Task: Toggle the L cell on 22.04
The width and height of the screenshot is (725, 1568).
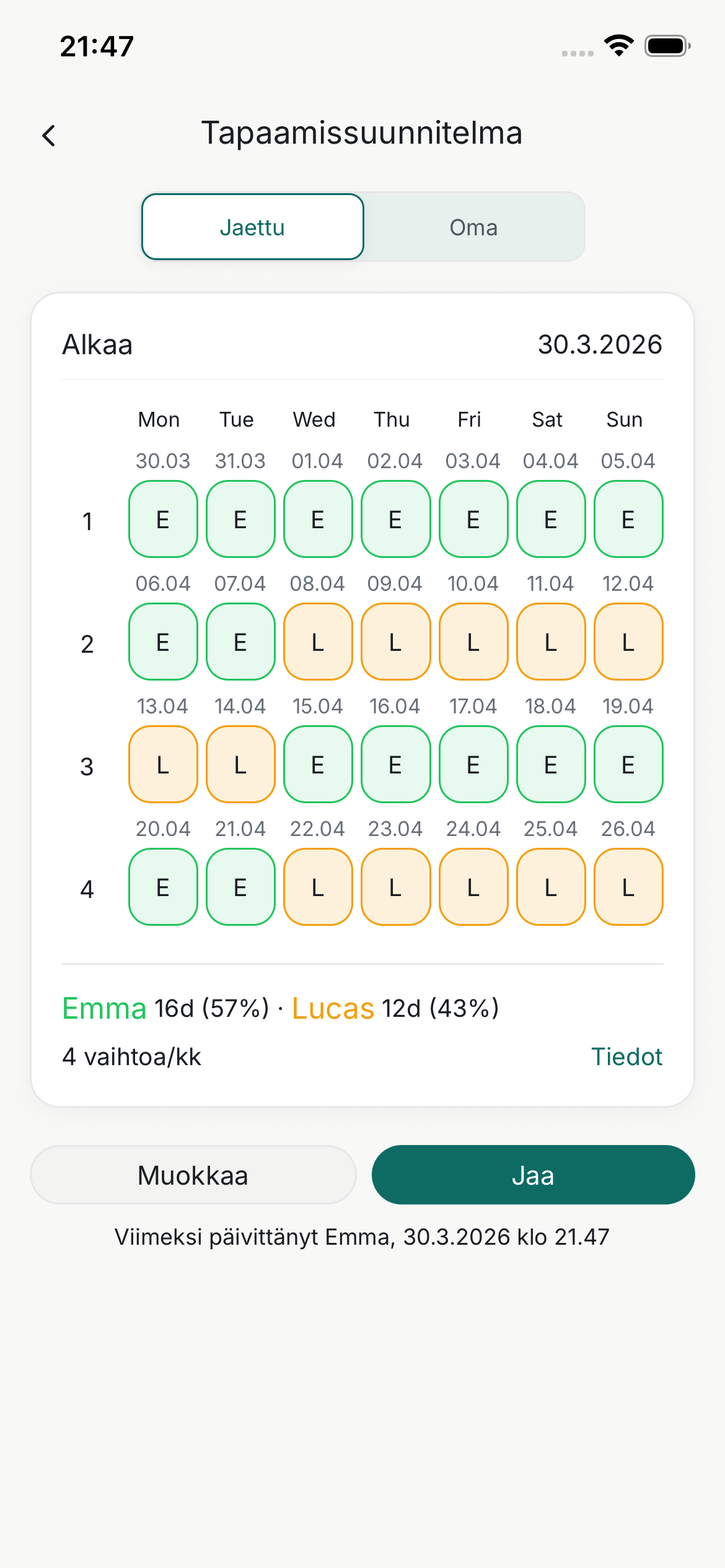Action: tap(318, 887)
